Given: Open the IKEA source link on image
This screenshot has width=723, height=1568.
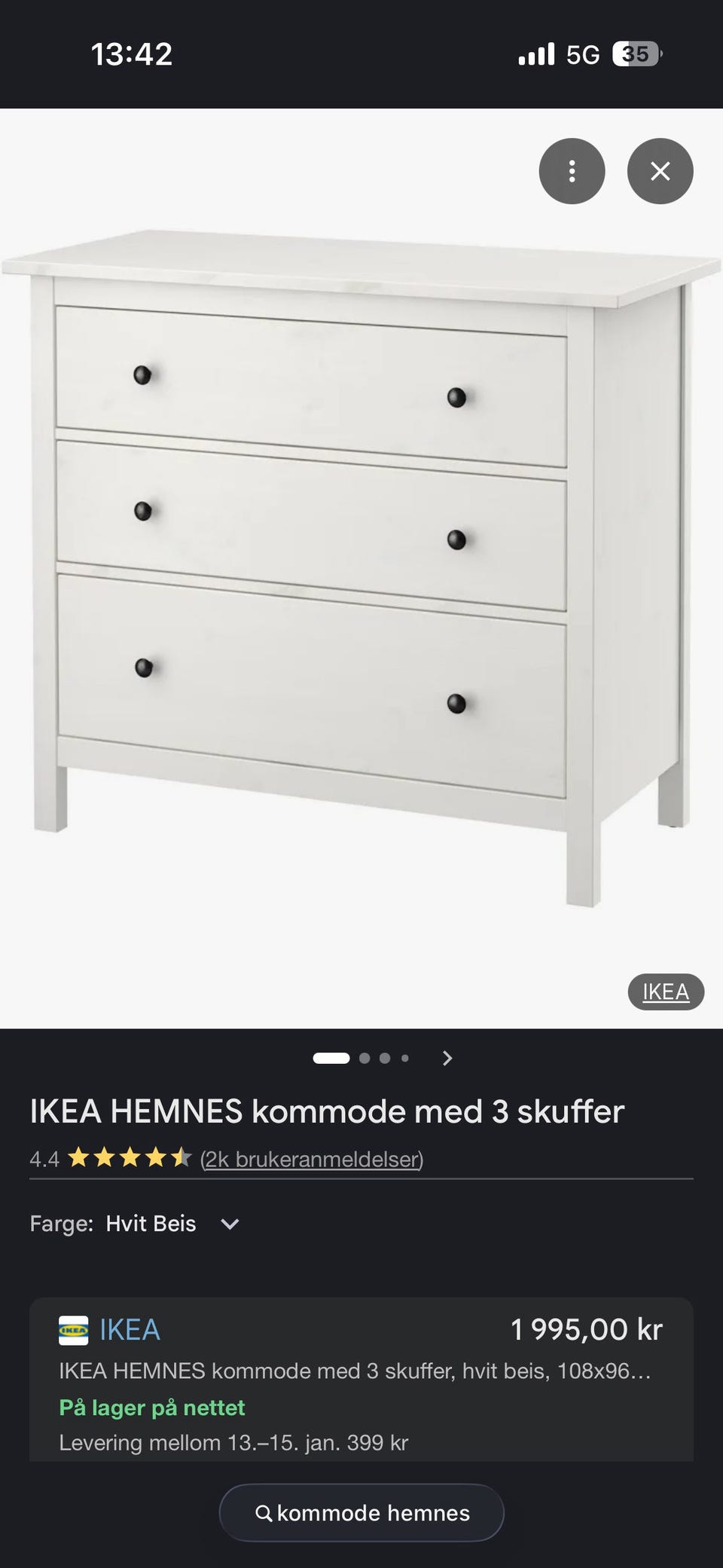Looking at the screenshot, I should [666, 992].
